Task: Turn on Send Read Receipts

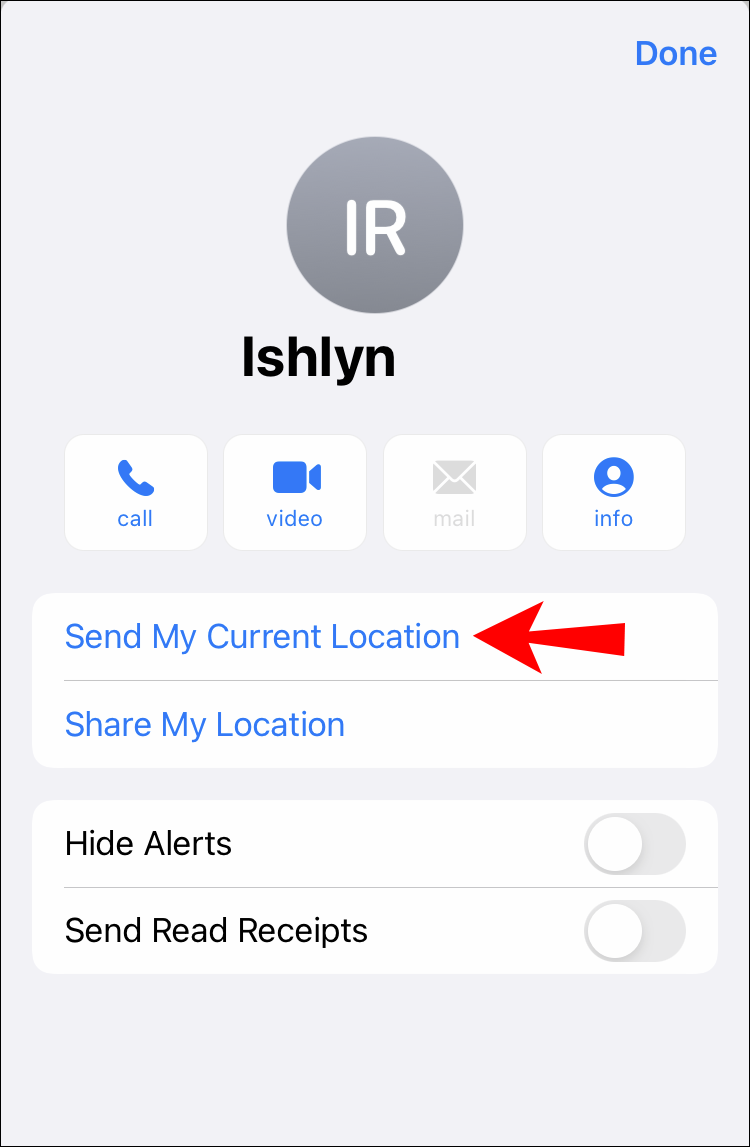Action: tap(634, 931)
